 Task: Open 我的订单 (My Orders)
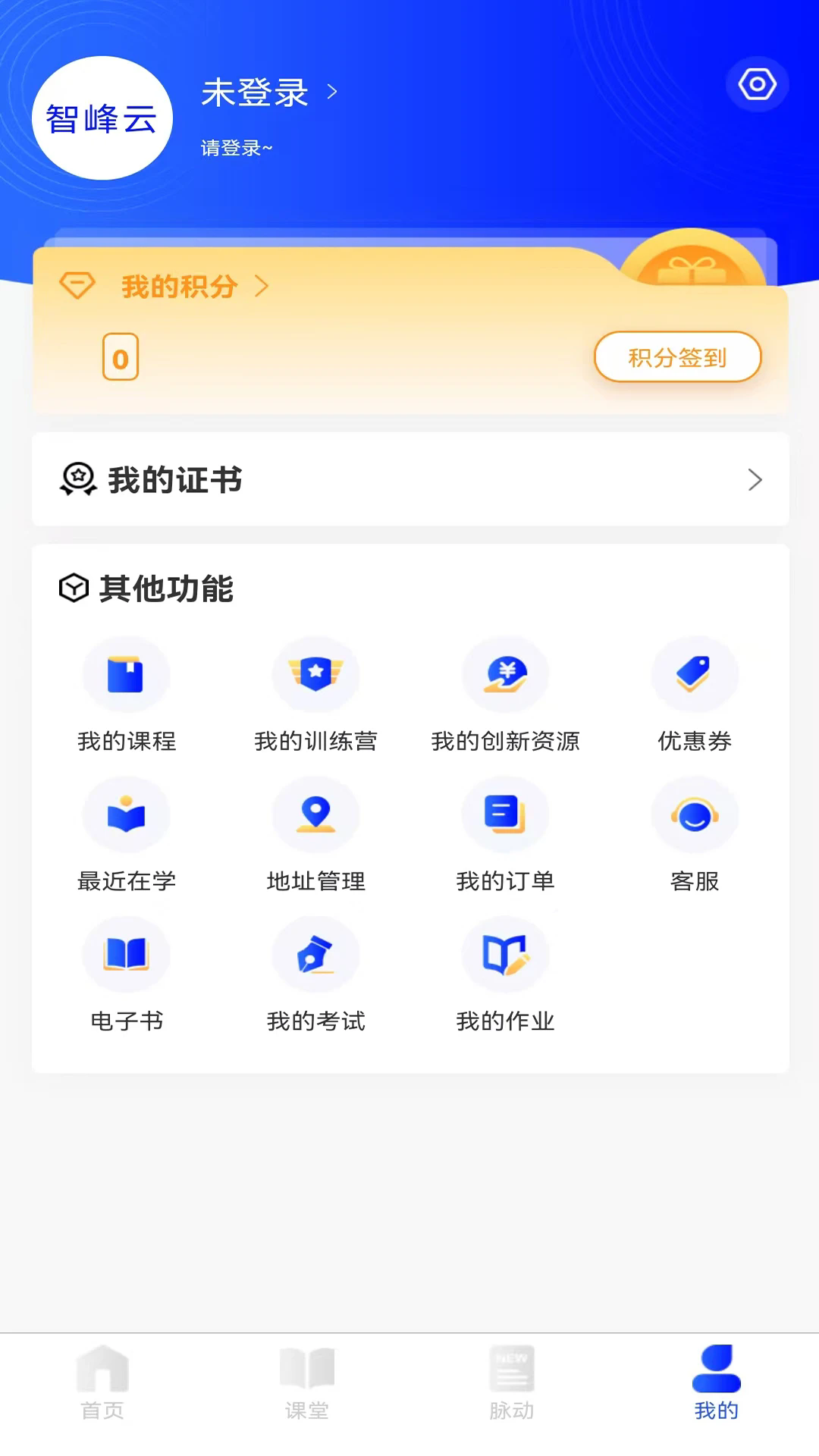point(505,838)
